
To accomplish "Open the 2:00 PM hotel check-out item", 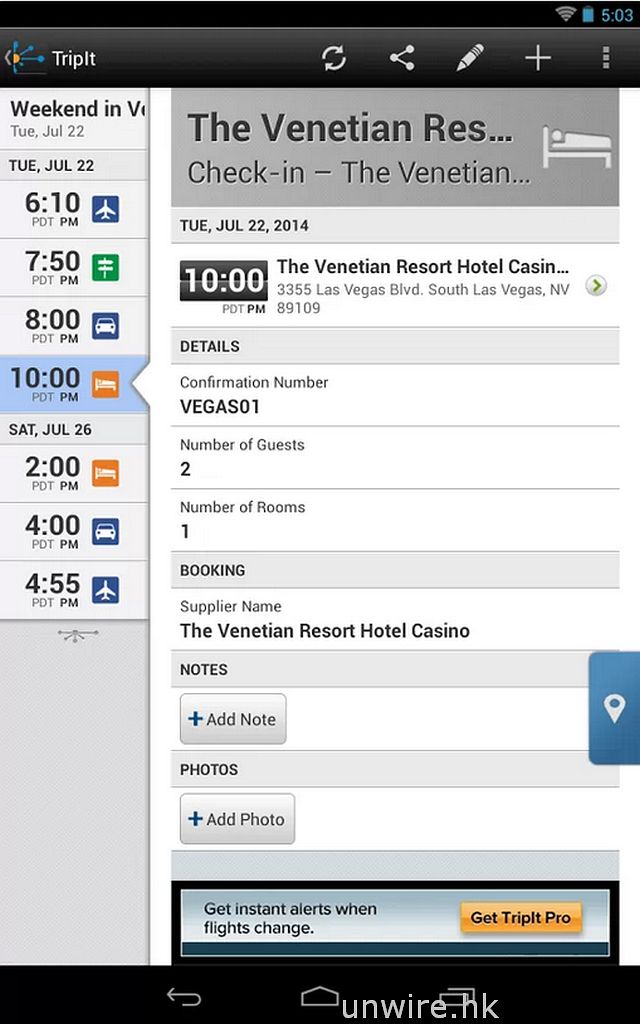I will pyautogui.click(x=74, y=473).
